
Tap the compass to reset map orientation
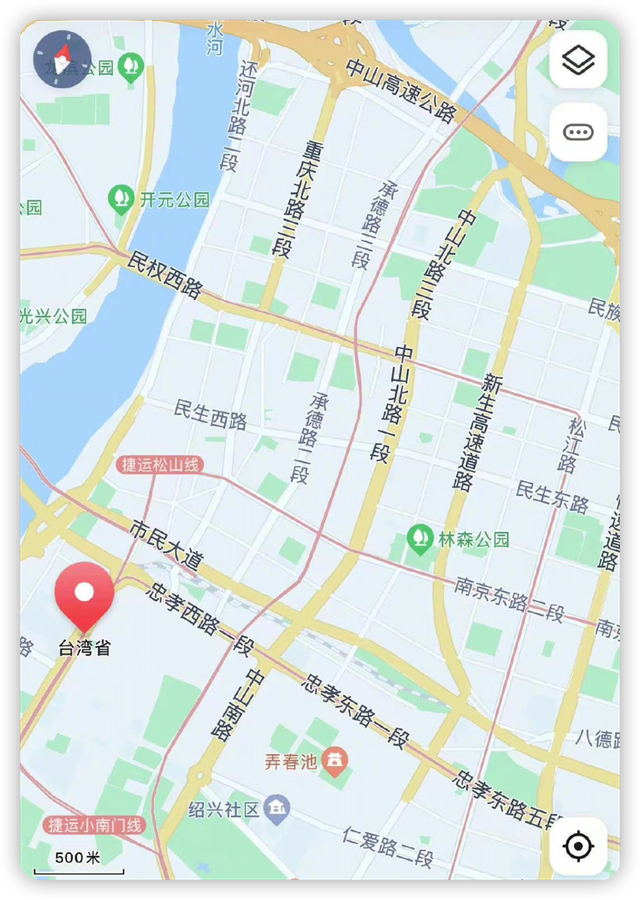[x=62, y=59]
